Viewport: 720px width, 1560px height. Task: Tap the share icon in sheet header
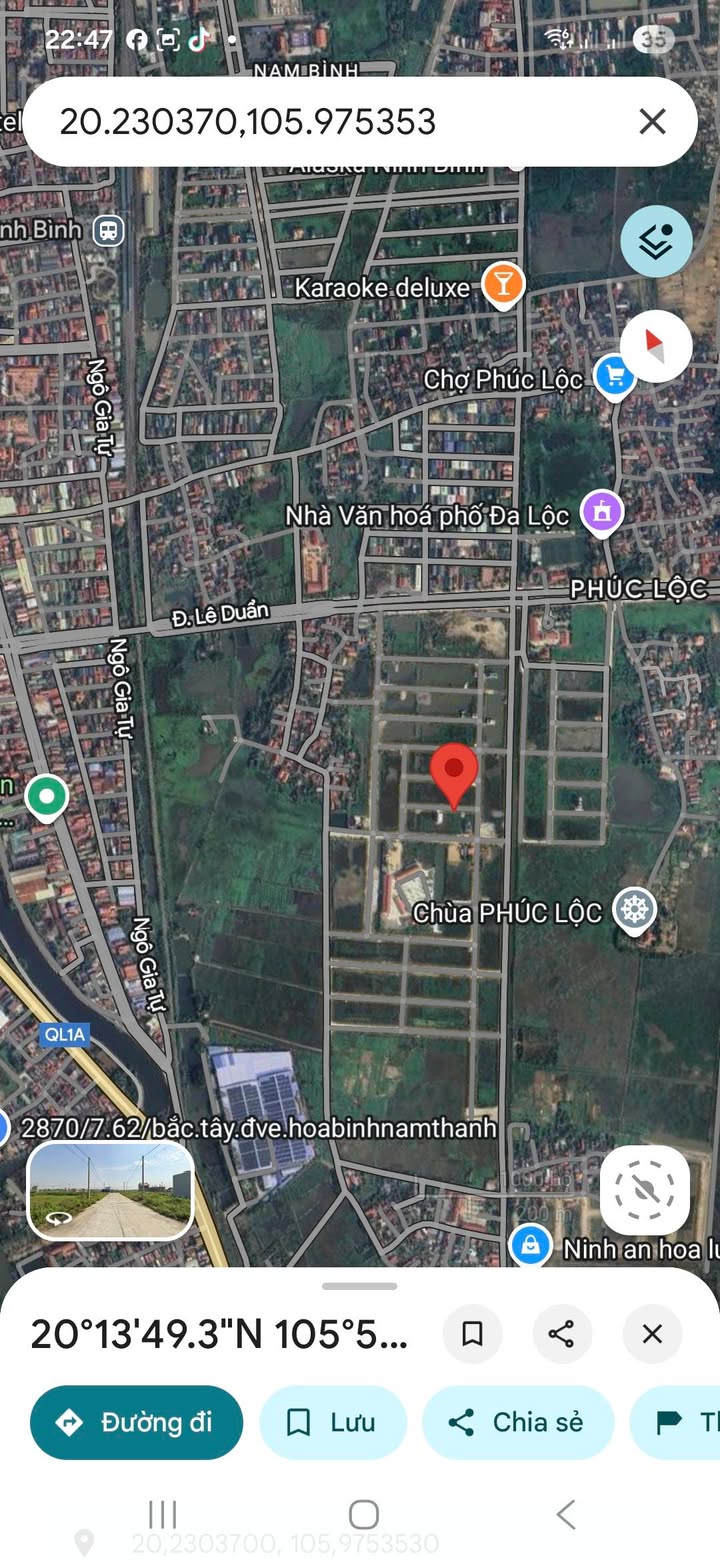pos(562,1334)
